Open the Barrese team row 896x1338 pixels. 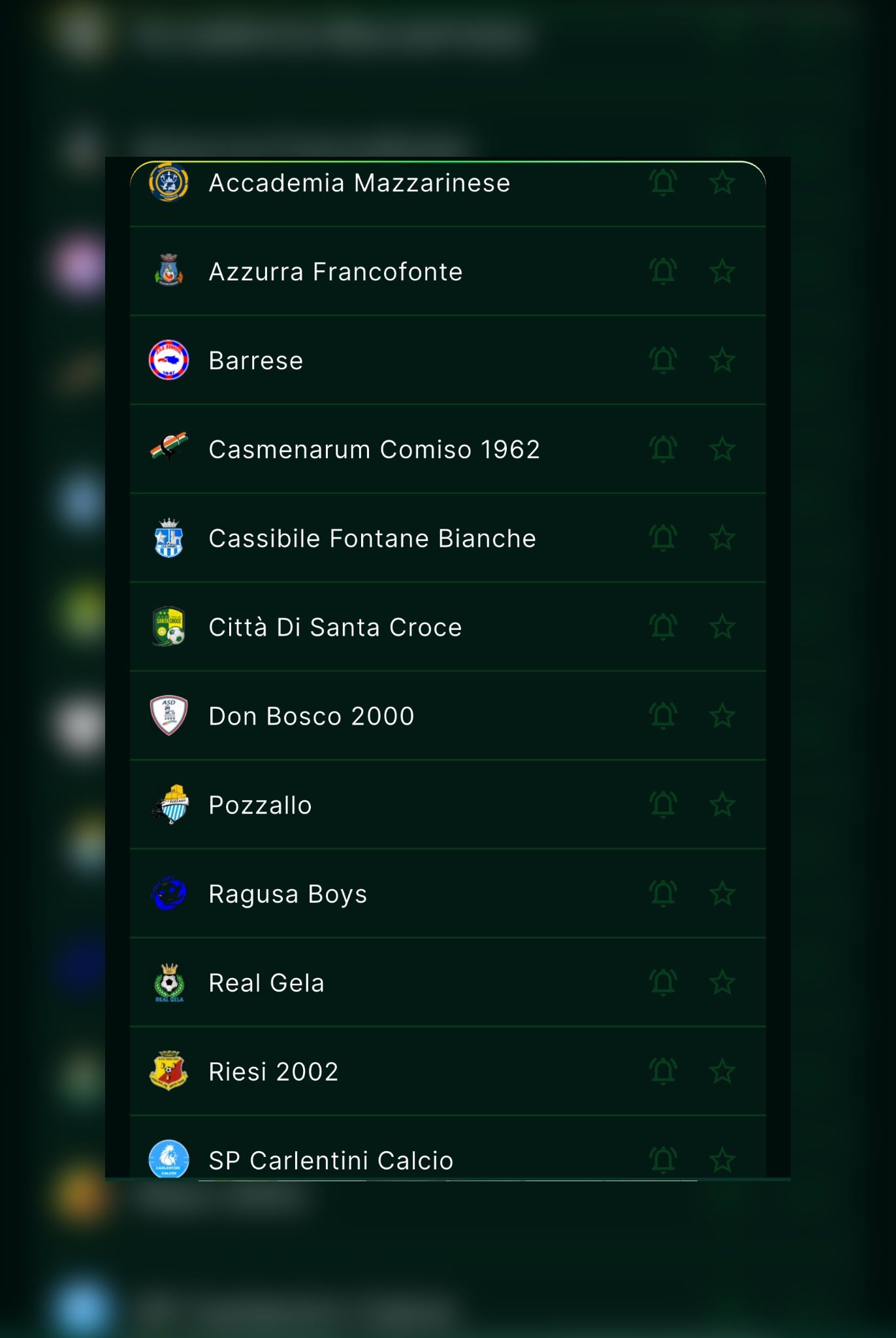256,361
